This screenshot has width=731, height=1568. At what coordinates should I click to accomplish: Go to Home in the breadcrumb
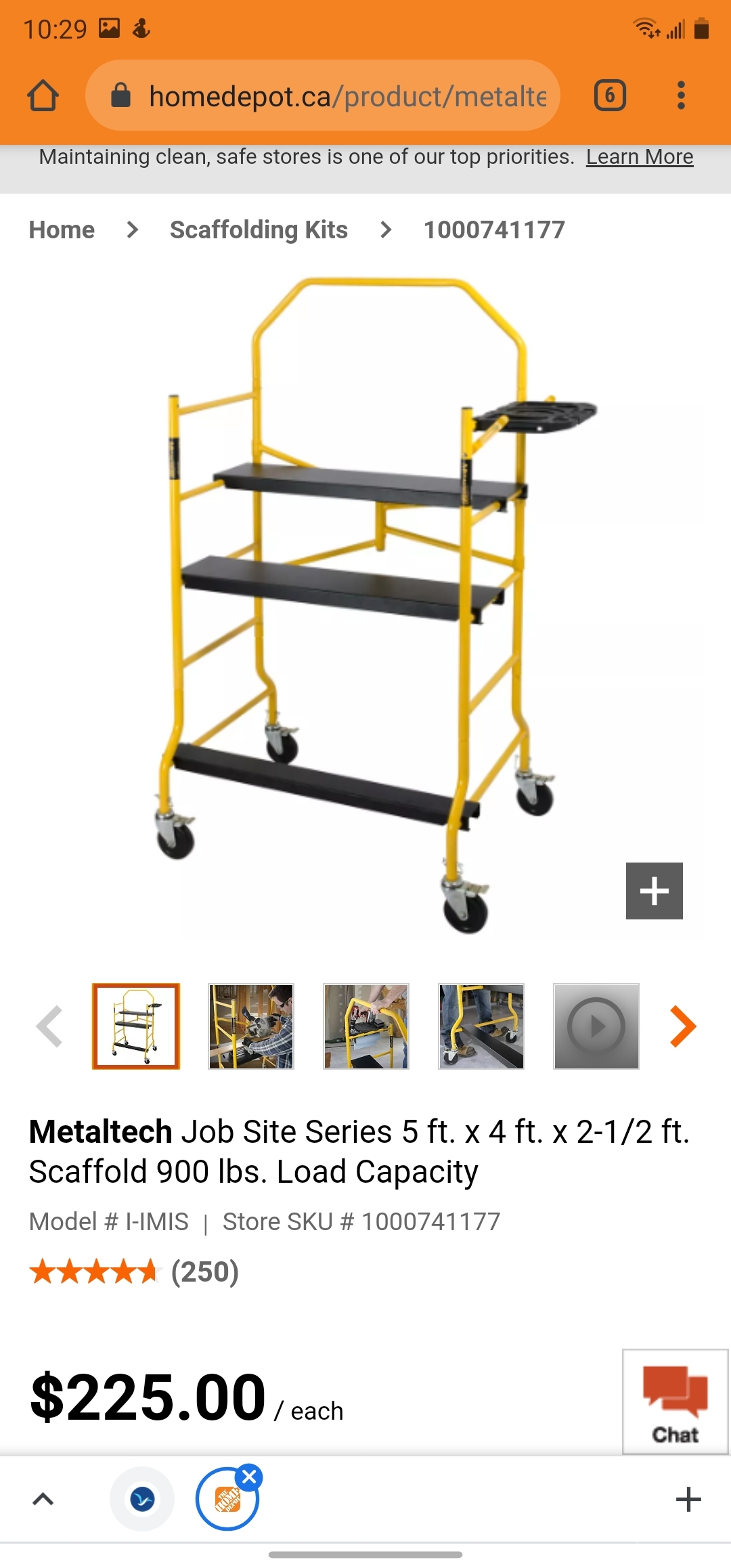pos(62,230)
